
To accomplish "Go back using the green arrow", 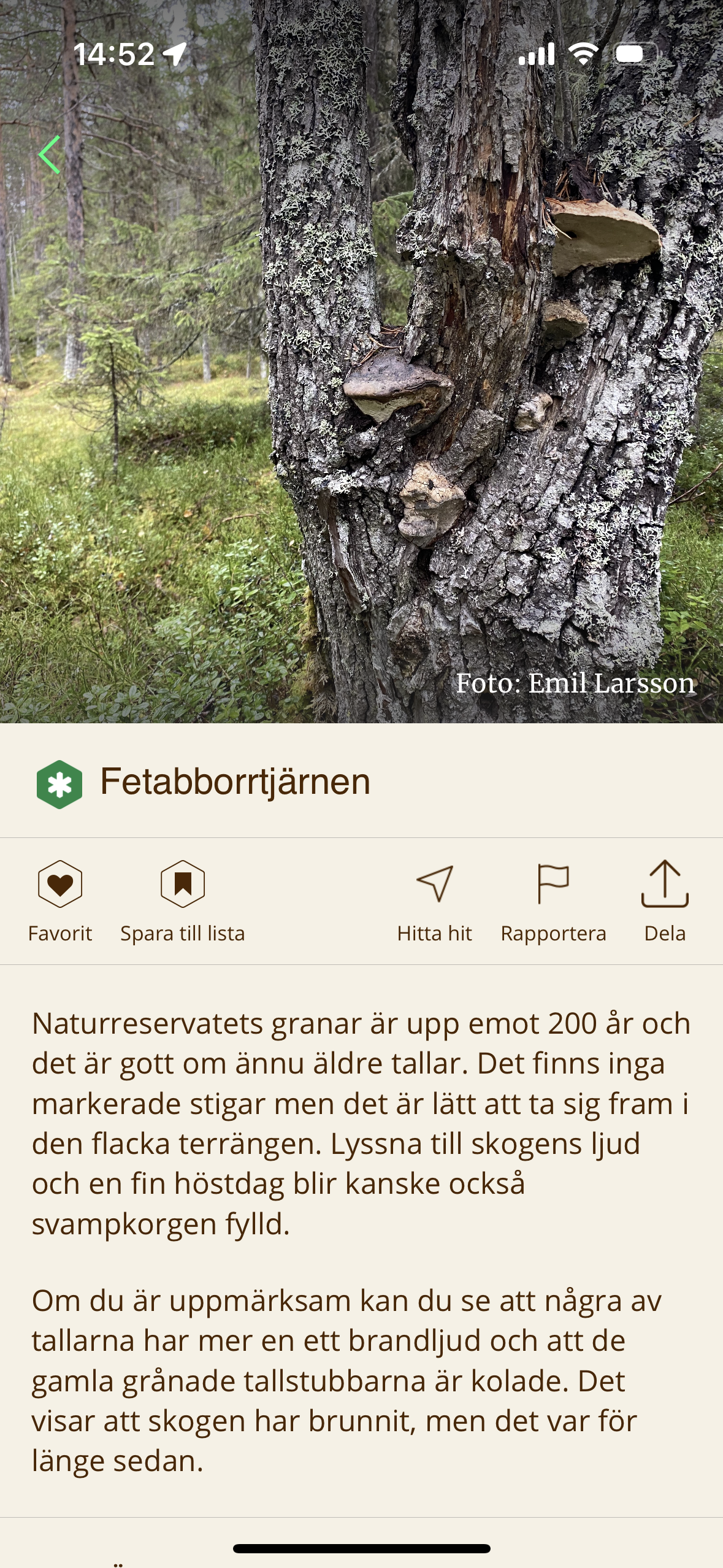I will point(50,155).
